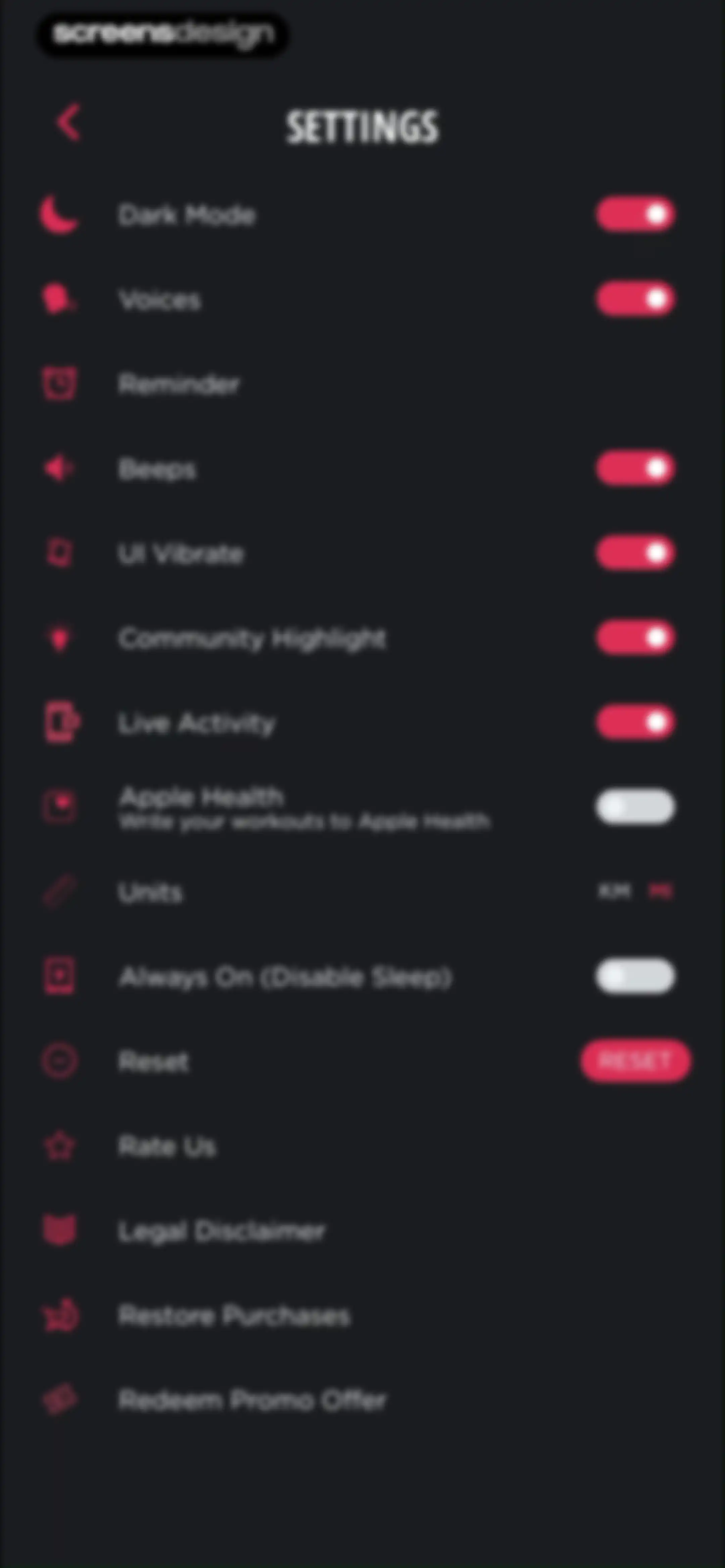Switch off Live Activity
This screenshot has height=1568, width=725.
635,723
